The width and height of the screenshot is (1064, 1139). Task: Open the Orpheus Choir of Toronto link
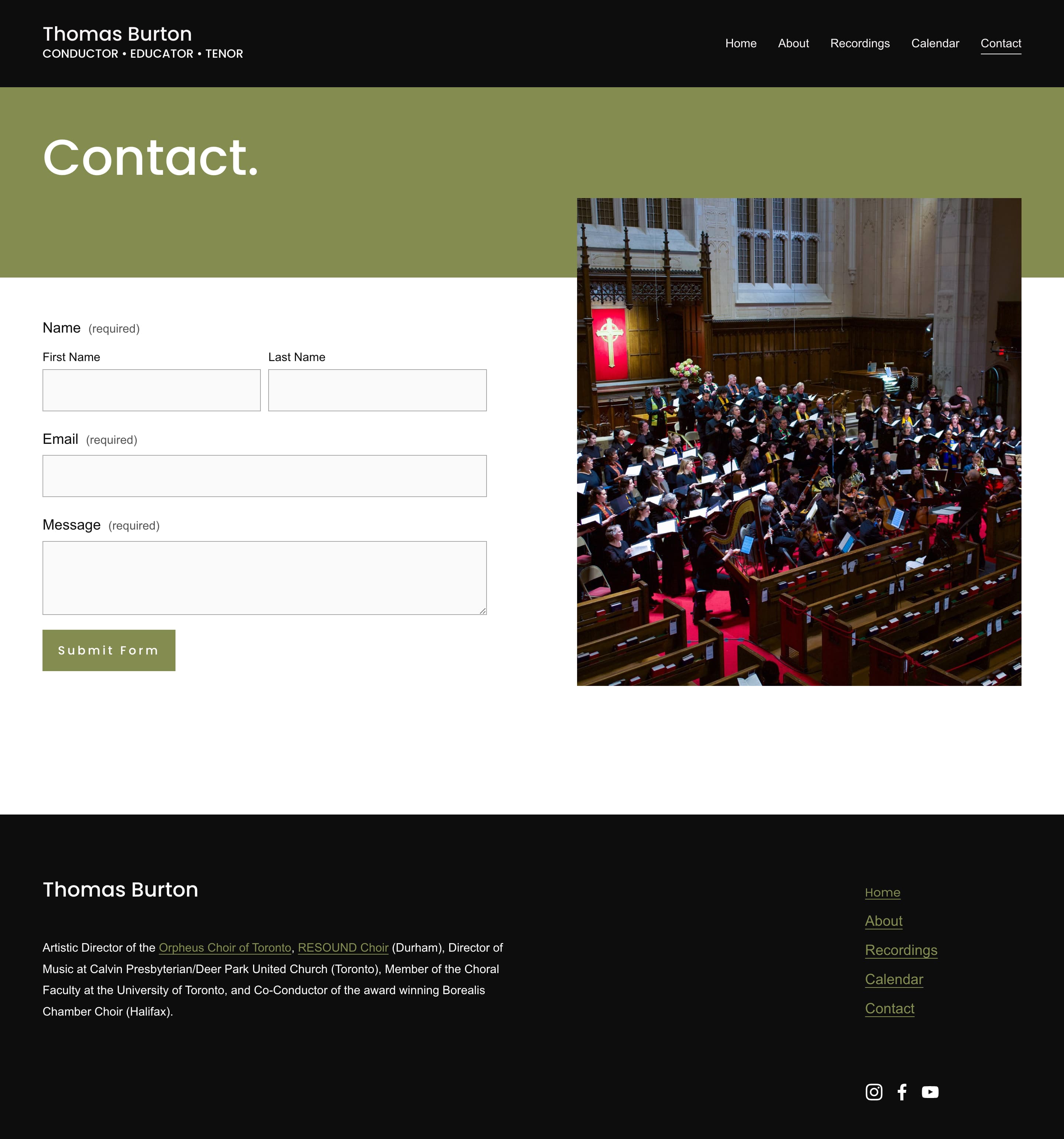click(x=225, y=948)
